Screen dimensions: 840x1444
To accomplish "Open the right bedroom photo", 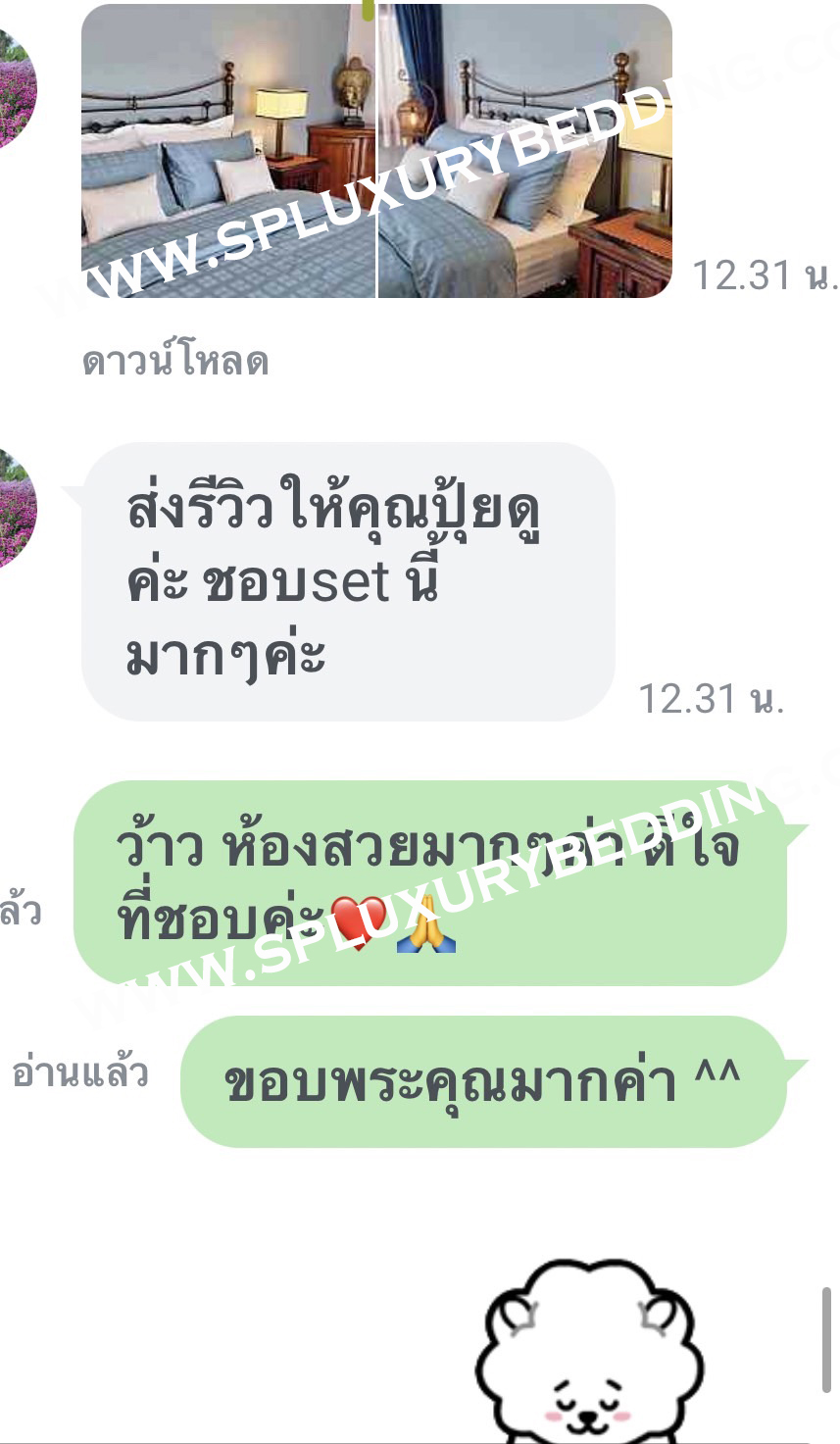I will [525, 151].
